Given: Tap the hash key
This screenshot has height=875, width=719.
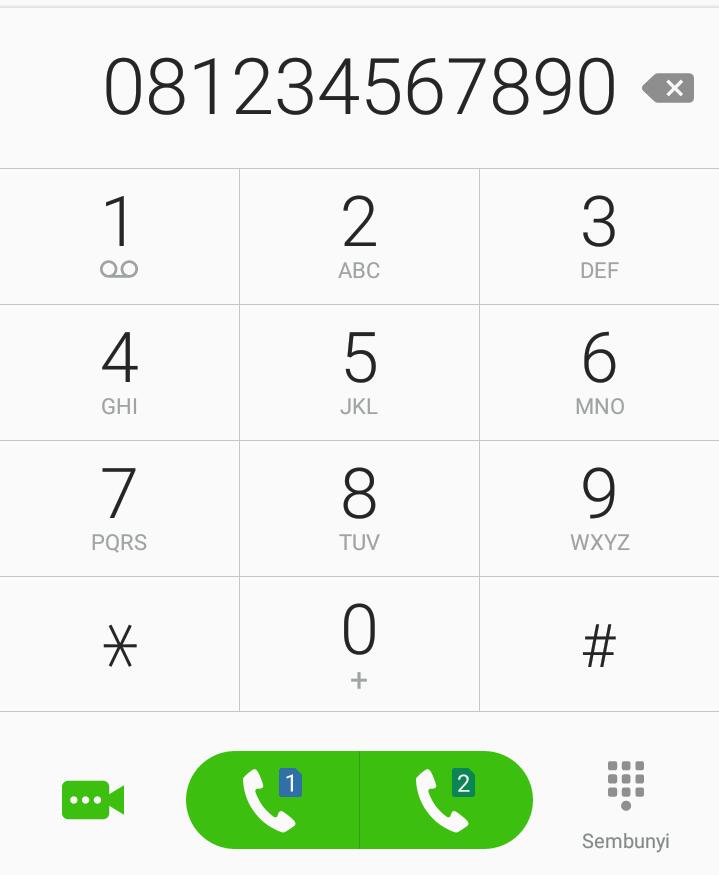Looking at the screenshot, I should click(599, 646).
